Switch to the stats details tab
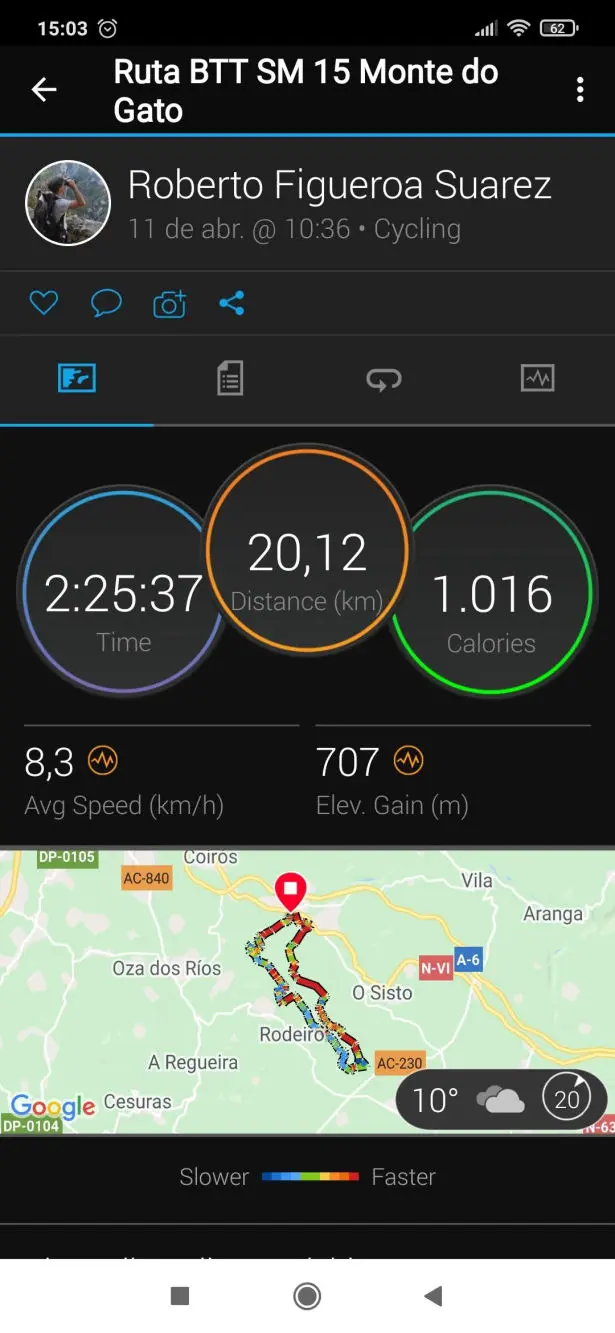 pyautogui.click(x=230, y=378)
